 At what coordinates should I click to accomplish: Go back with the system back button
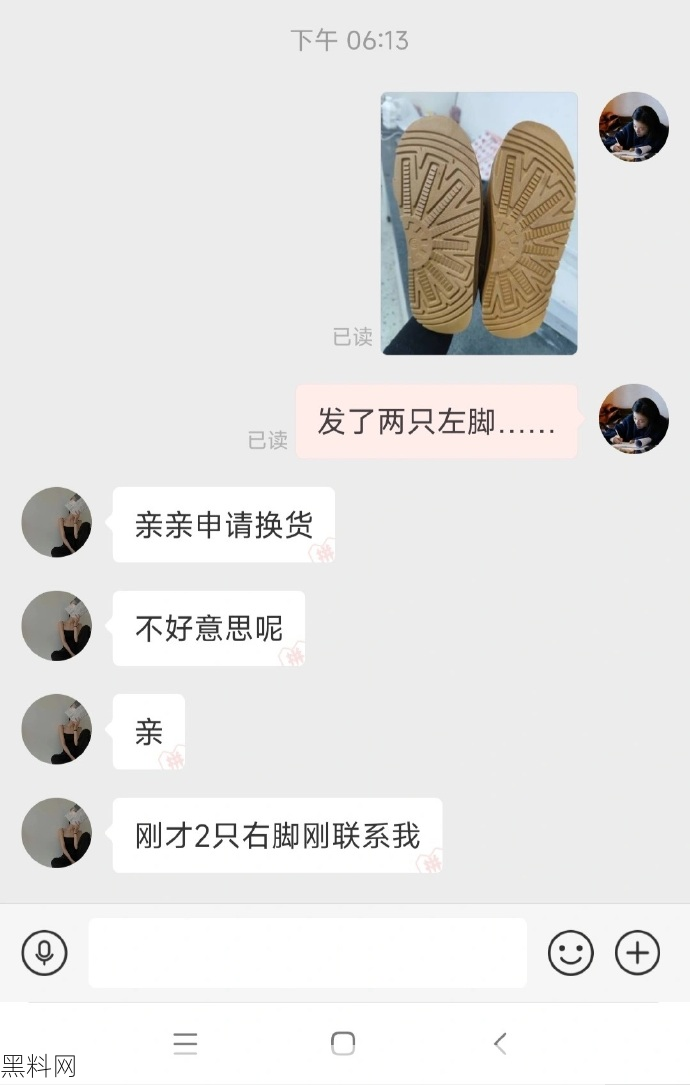[x=500, y=1044]
